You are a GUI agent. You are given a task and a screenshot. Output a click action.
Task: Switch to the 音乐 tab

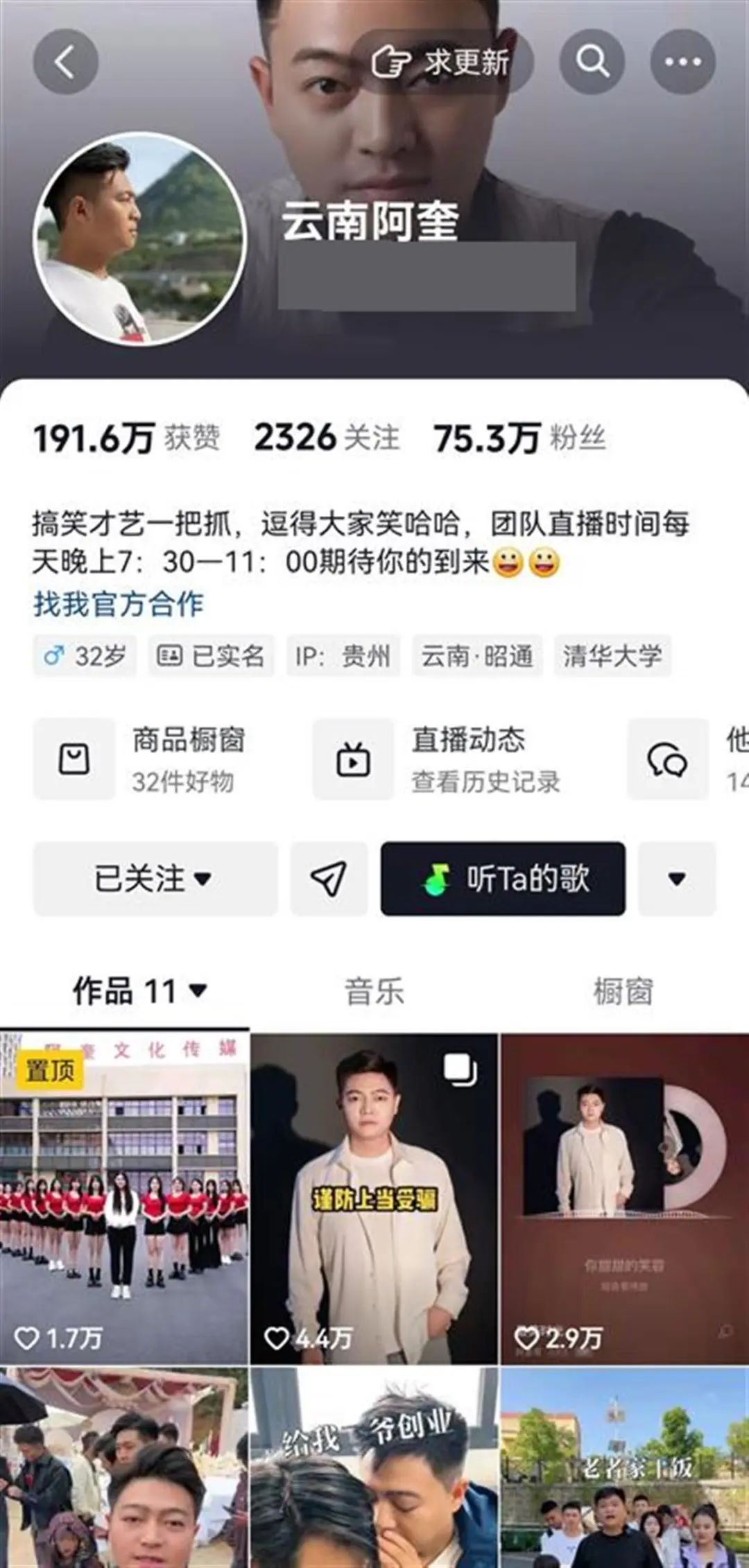click(x=374, y=991)
